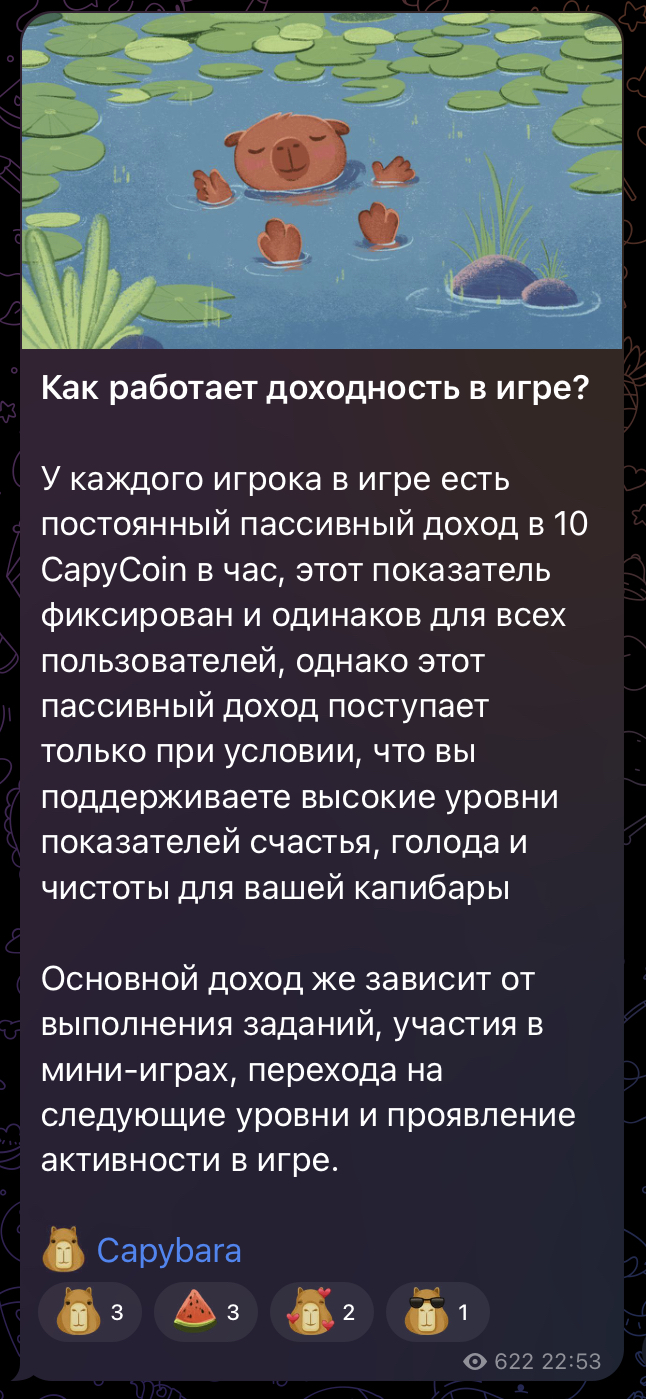
Task: Open the Capybara custom emoji pack link
Action: pyautogui.click(x=168, y=1250)
